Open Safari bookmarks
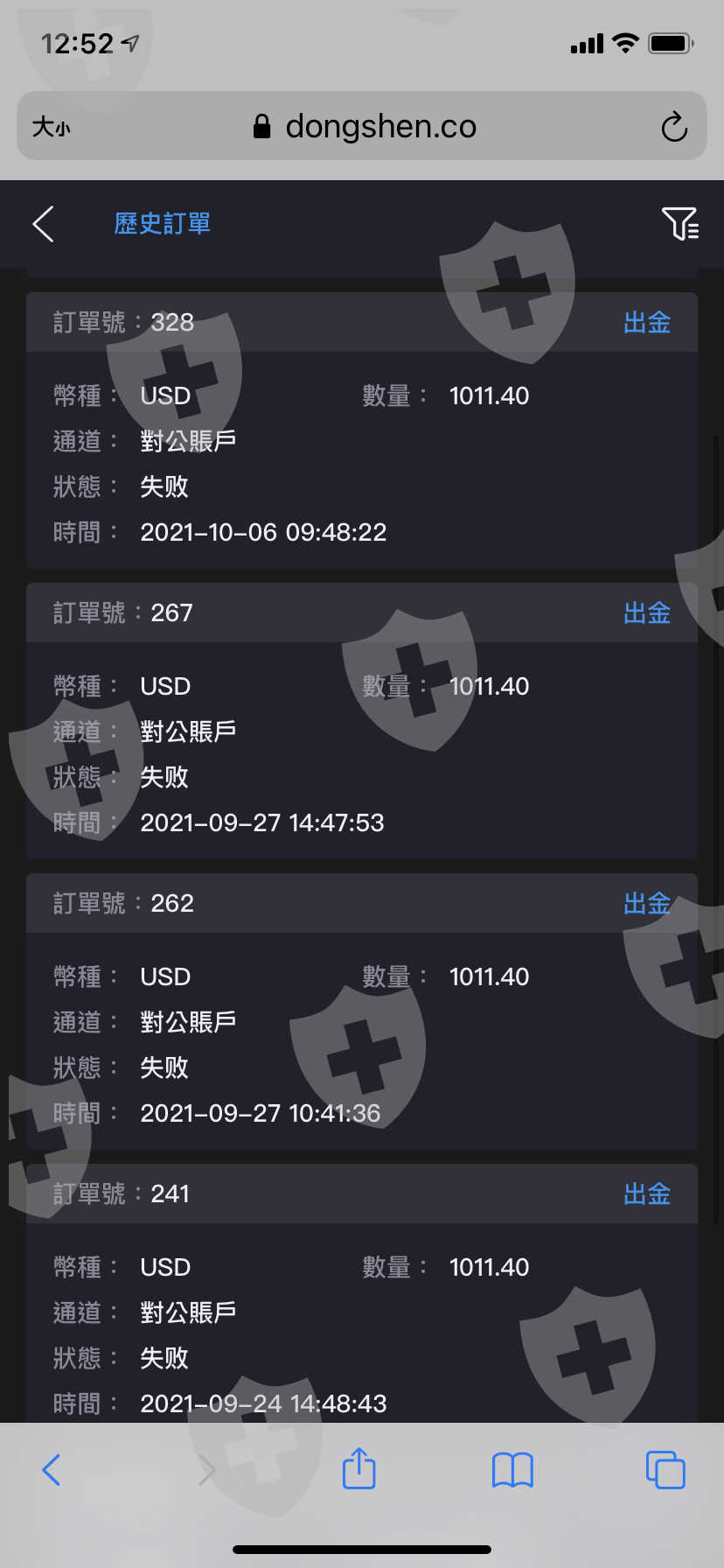The width and height of the screenshot is (724, 1568). click(x=512, y=1470)
